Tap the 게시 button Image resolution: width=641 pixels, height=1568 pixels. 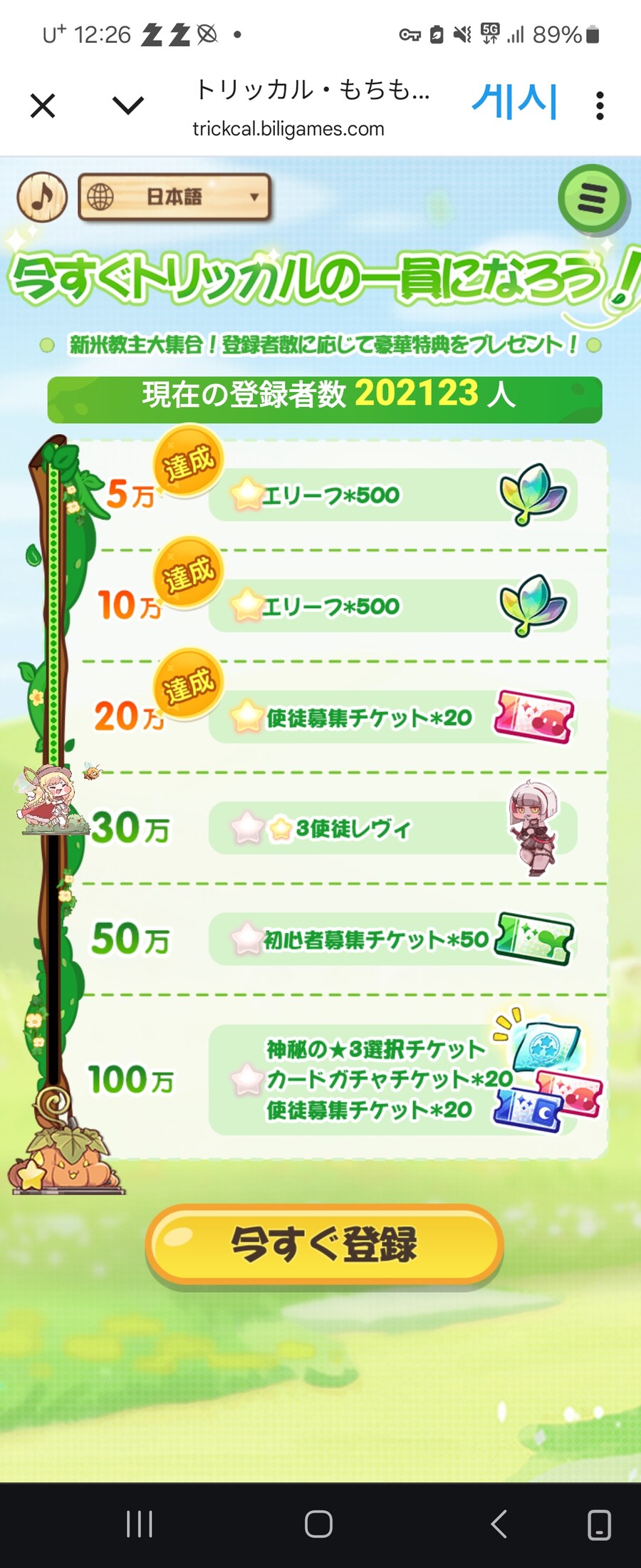click(514, 102)
